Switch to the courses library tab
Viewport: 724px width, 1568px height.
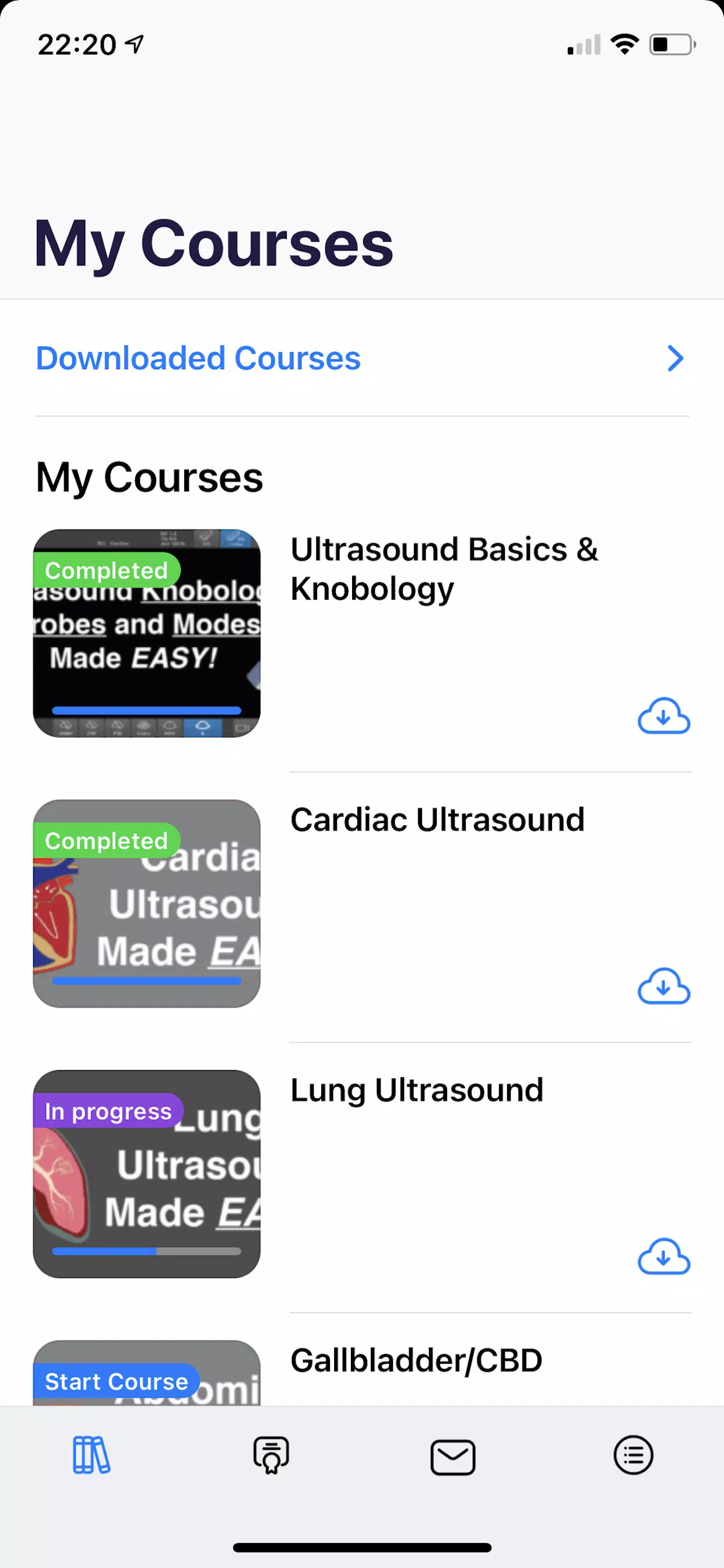pyautogui.click(x=91, y=1455)
